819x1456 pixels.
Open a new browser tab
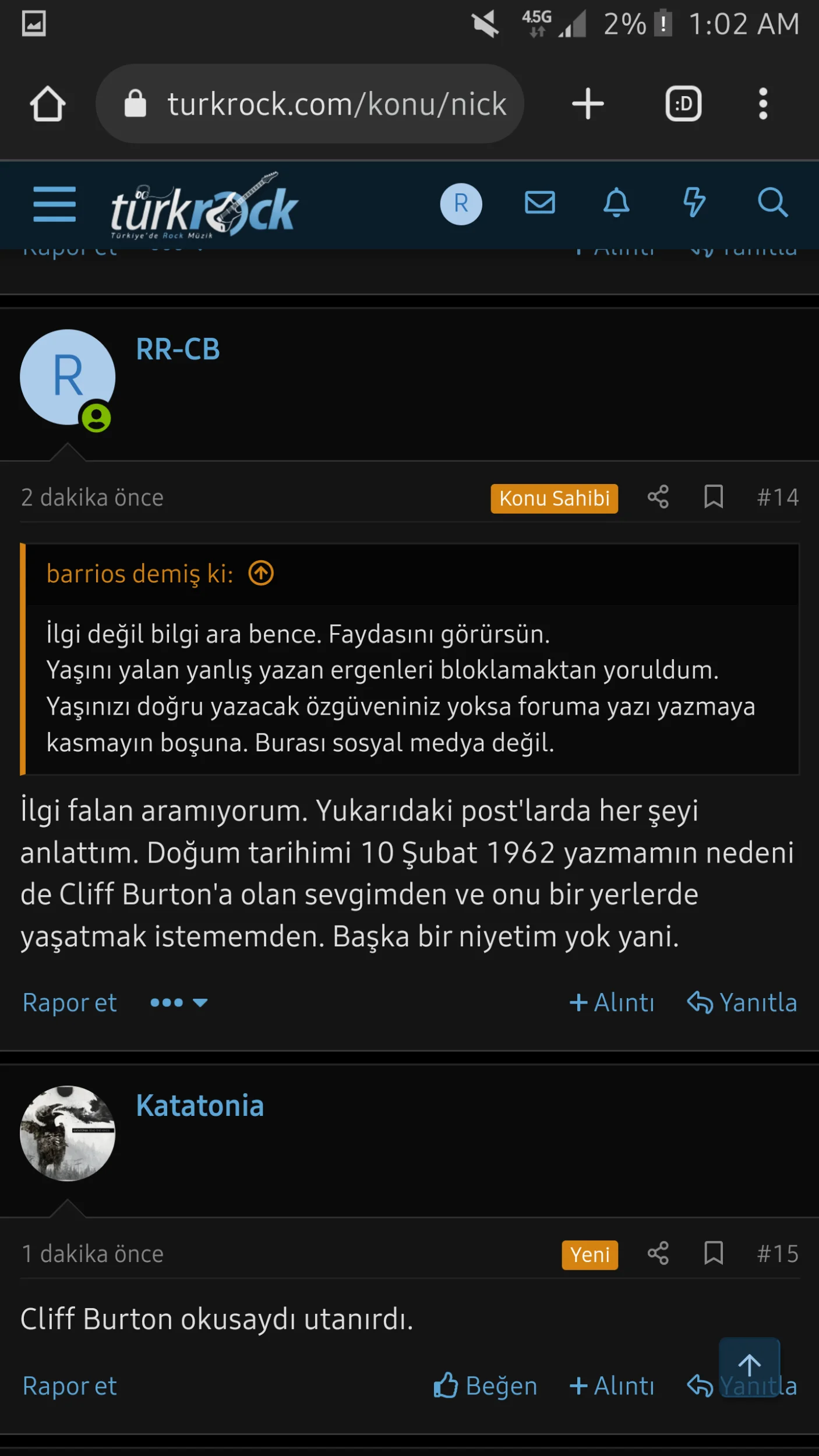point(588,104)
